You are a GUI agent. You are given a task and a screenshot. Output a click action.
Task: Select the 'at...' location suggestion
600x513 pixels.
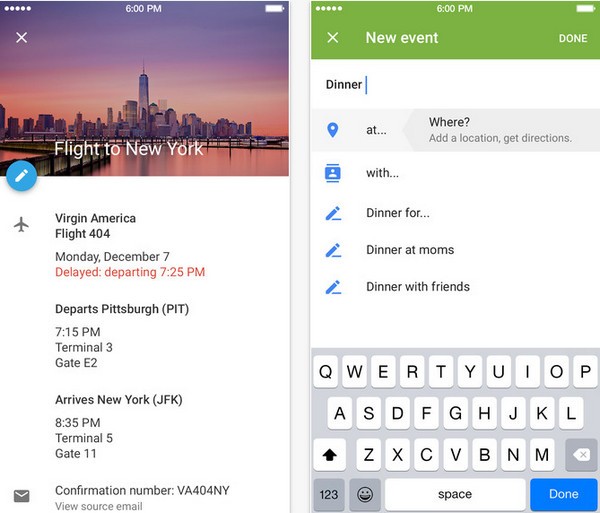pos(375,130)
